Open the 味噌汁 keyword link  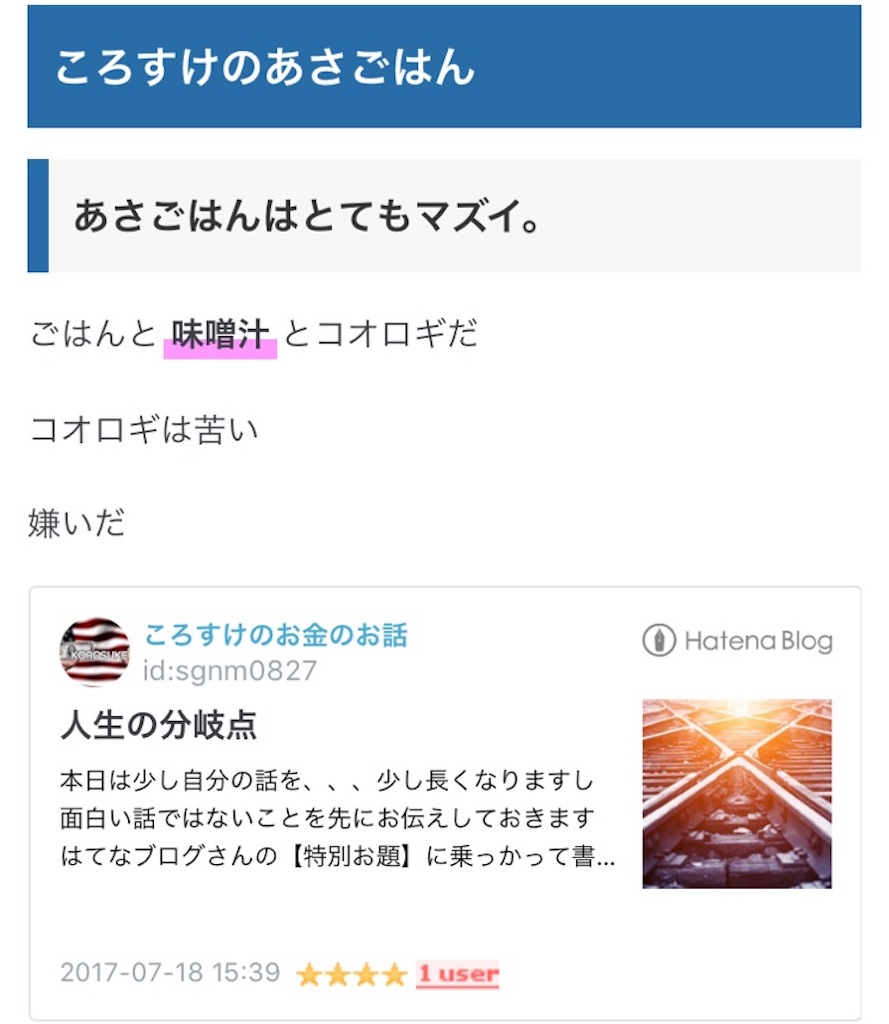[219, 335]
